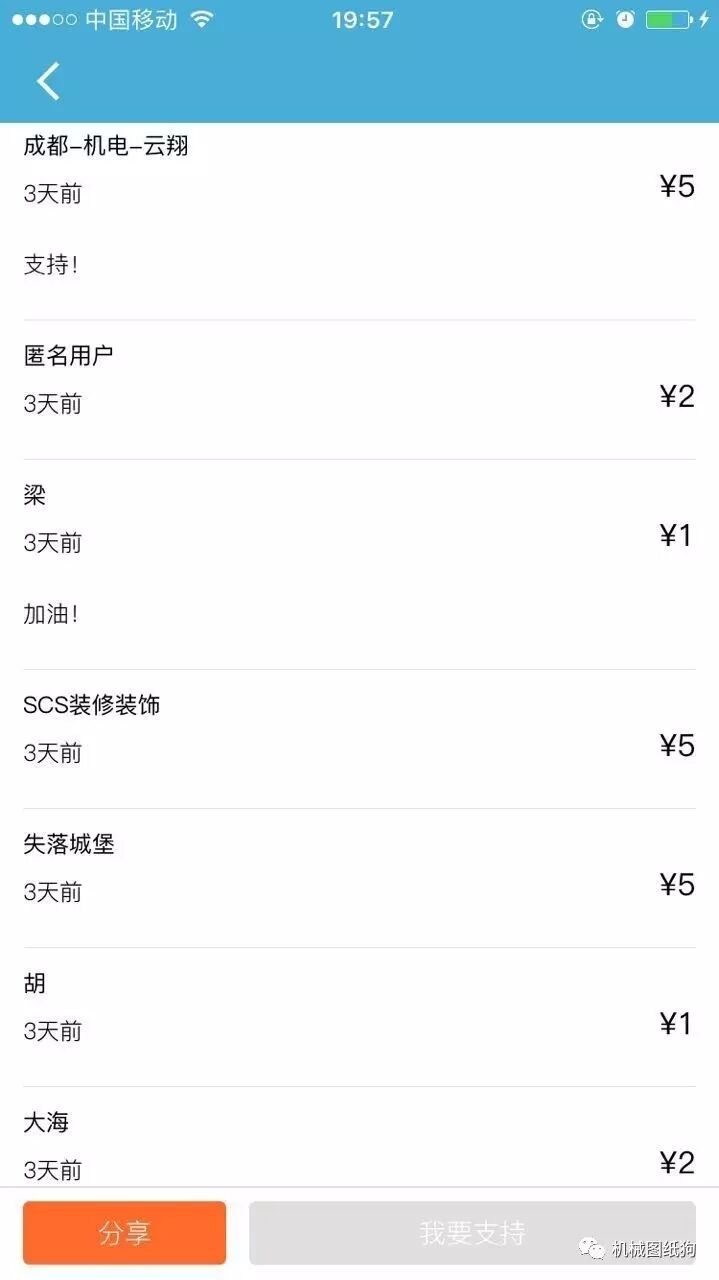This screenshot has height=1280, width=719.
Task: Tap the 我要支持 support button
Action: (x=471, y=1232)
